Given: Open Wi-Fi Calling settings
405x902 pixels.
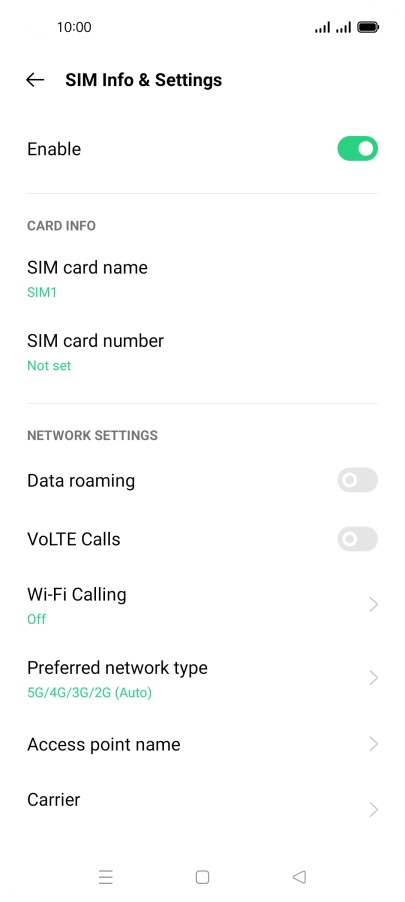Looking at the screenshot, I should point(202,605).
